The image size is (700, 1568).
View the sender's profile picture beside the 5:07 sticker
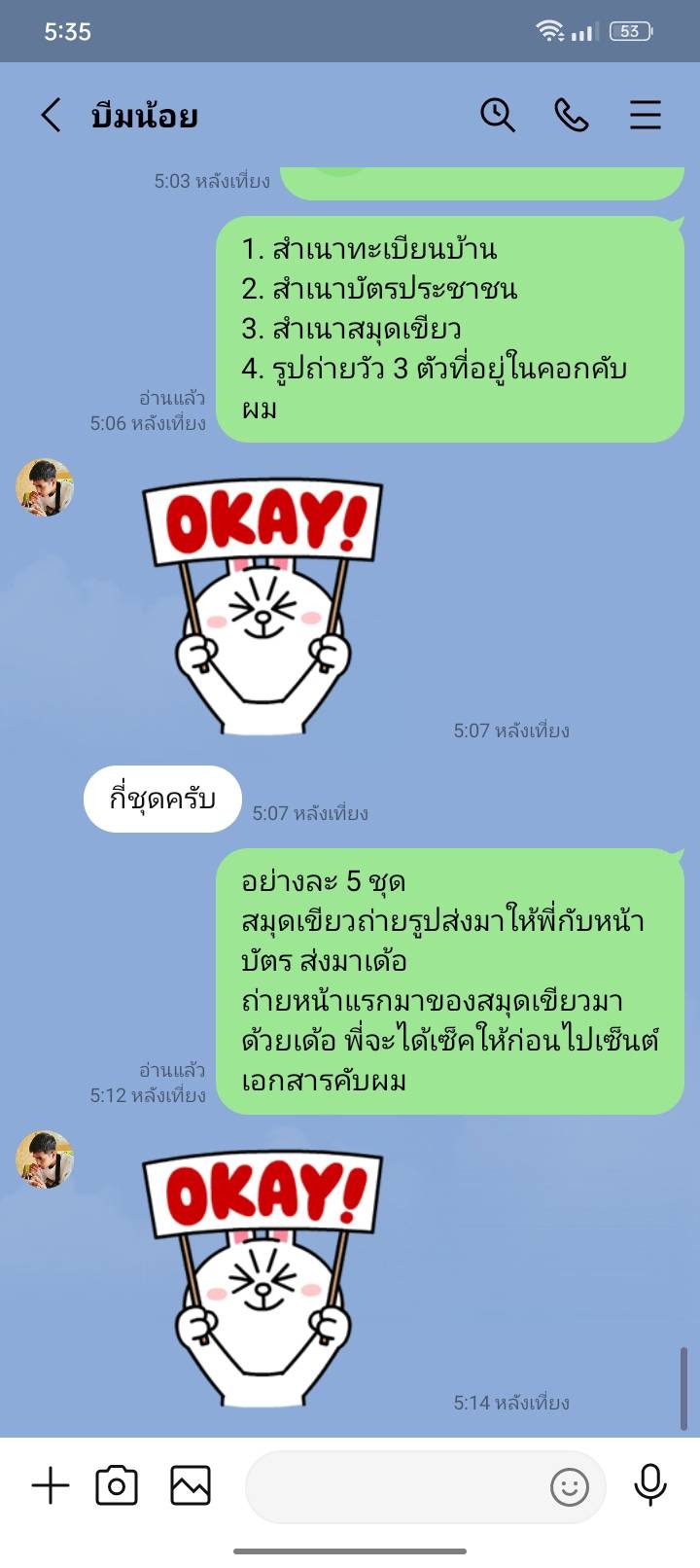pyautogui.click(x=45, y=487)
